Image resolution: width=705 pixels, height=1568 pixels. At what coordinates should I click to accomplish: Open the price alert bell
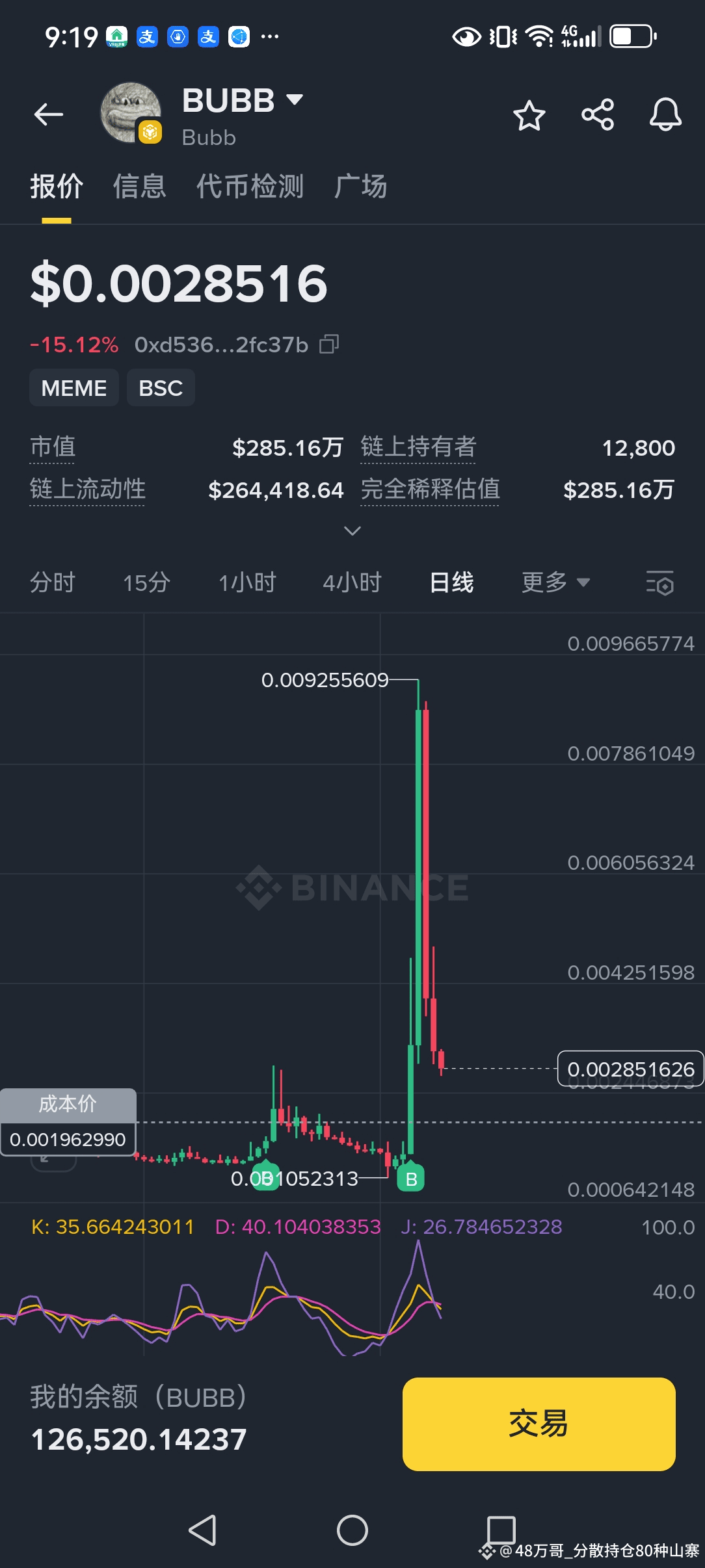[x=665, y=115]
